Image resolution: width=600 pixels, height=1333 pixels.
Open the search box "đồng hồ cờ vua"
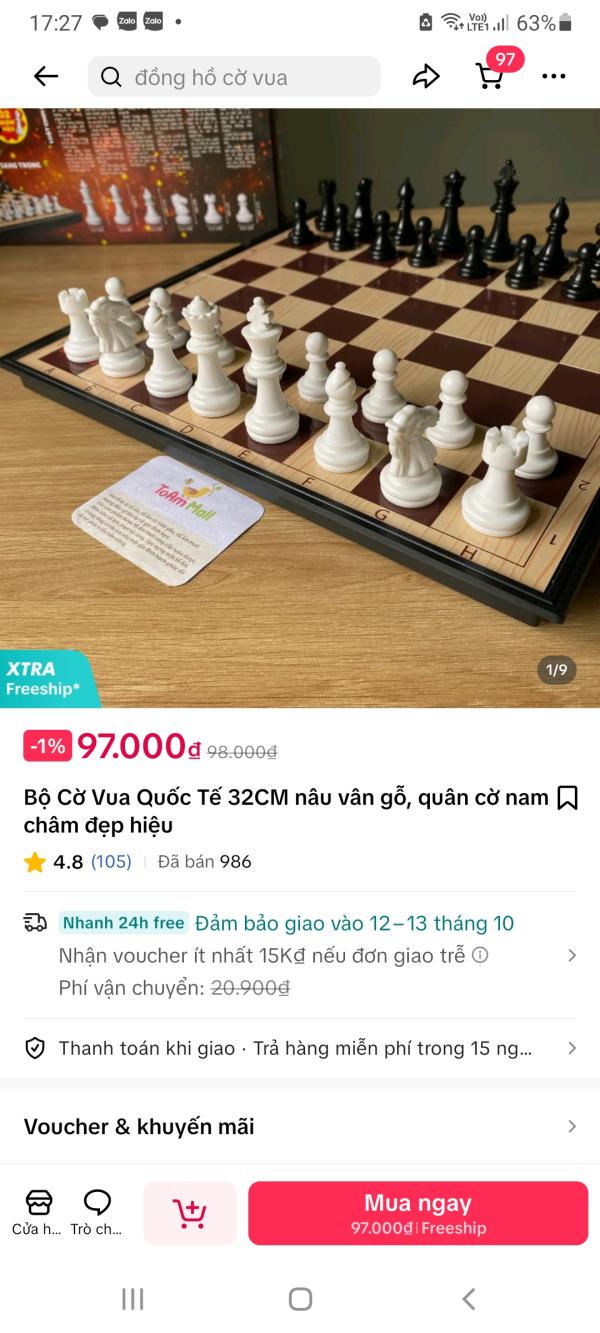234,77
